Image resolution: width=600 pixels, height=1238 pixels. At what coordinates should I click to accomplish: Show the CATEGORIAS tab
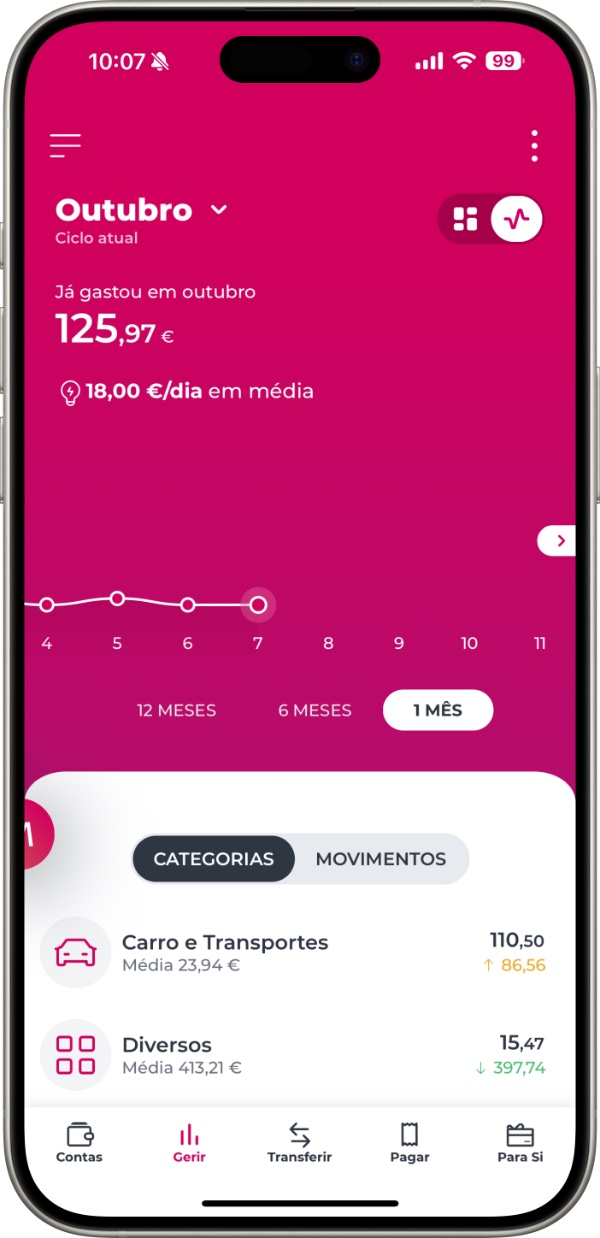[214, 859]
